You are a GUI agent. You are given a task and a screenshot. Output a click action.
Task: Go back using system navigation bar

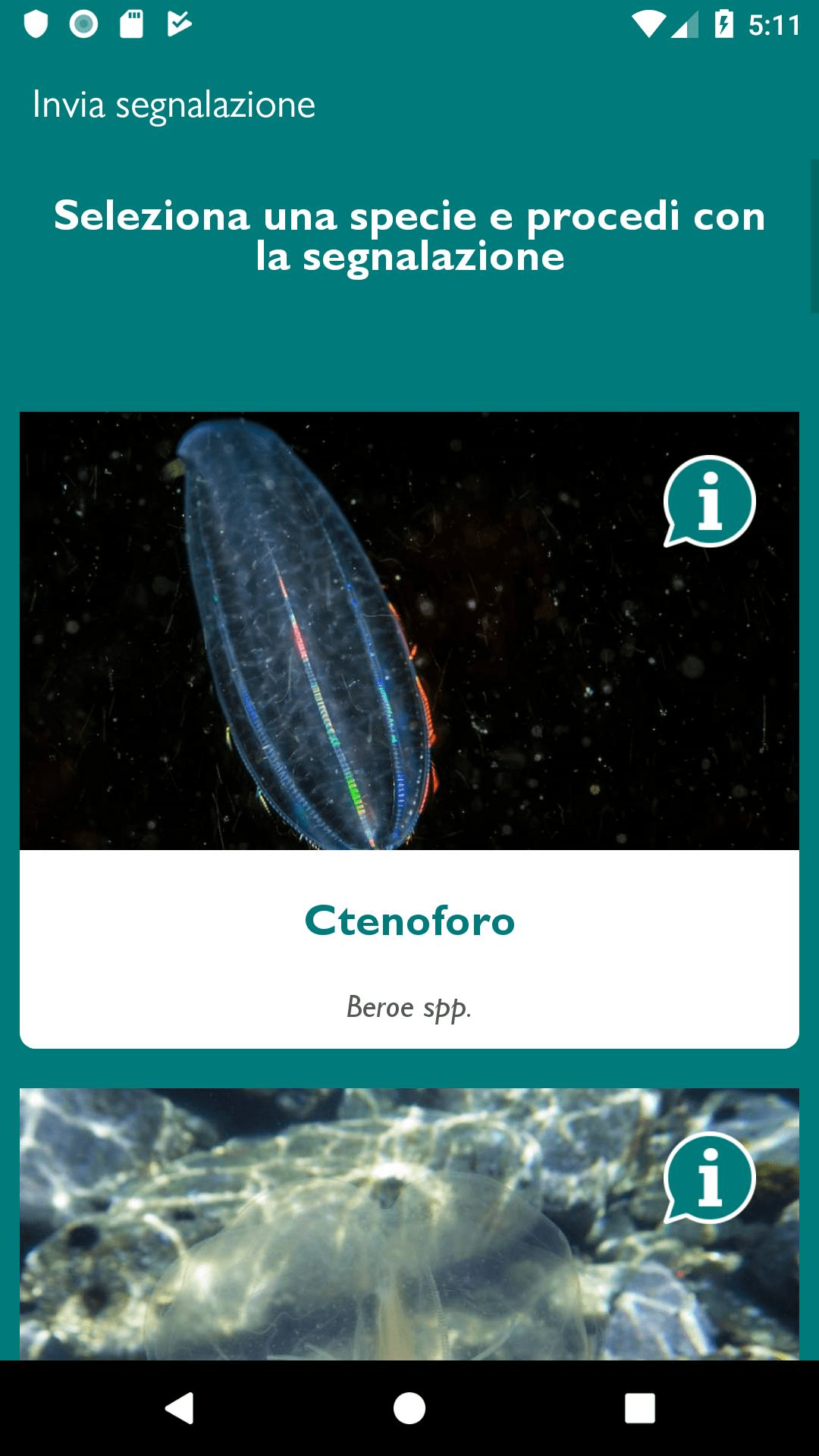coord(180,1408)
